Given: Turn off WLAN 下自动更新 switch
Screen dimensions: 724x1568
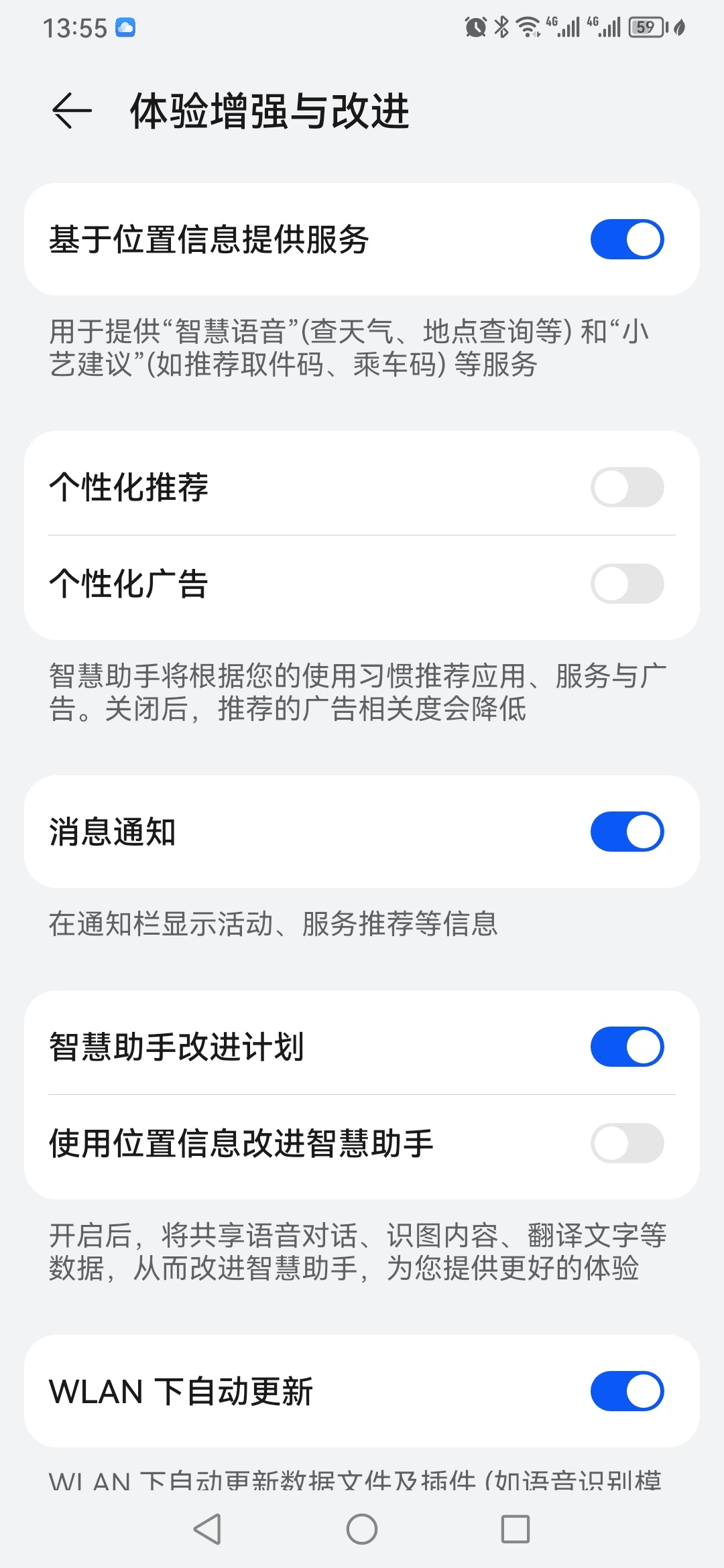Looking at the screenshot, I should (x=627, y=1391).
